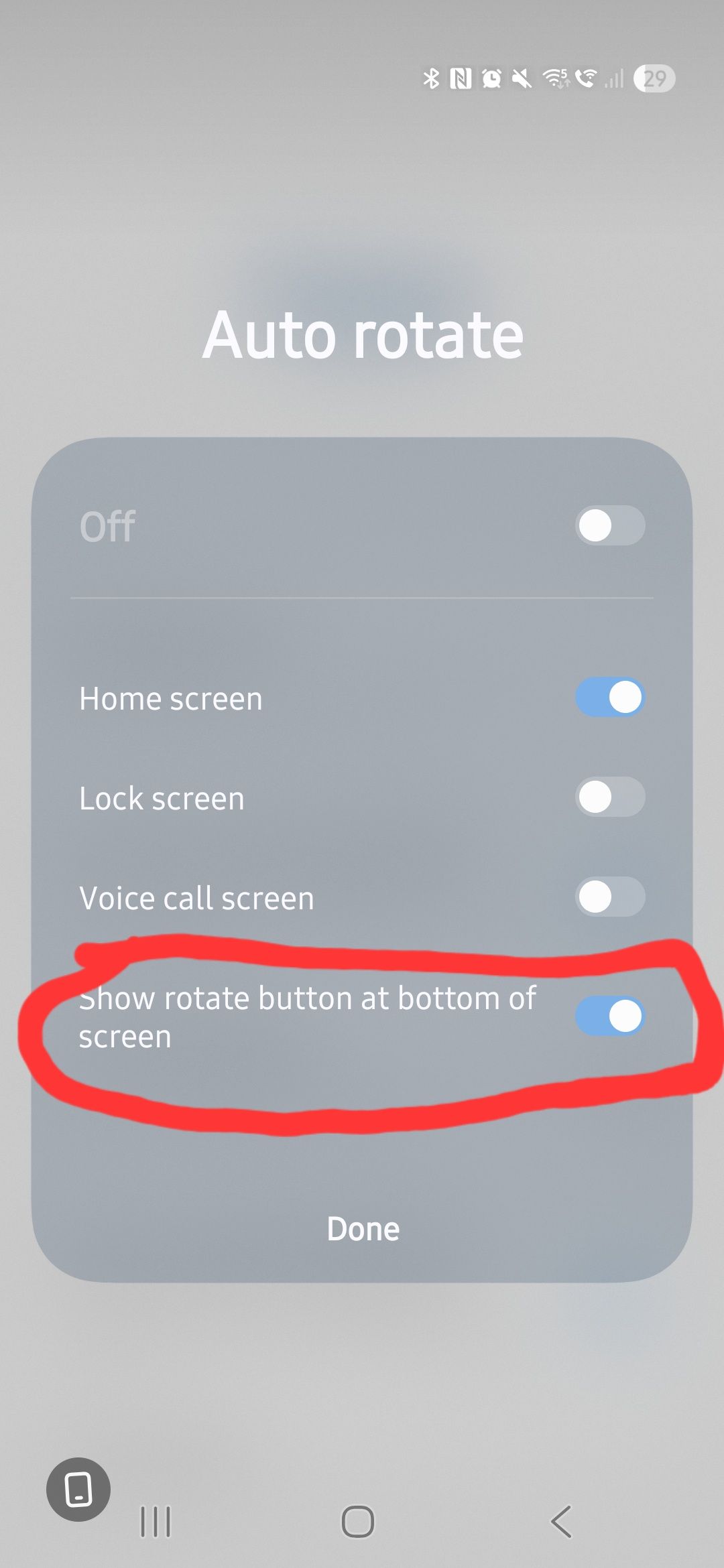The image size is (724, 1568).
Task: Disable Home screen auto rotation
Action: coord(609,696)
